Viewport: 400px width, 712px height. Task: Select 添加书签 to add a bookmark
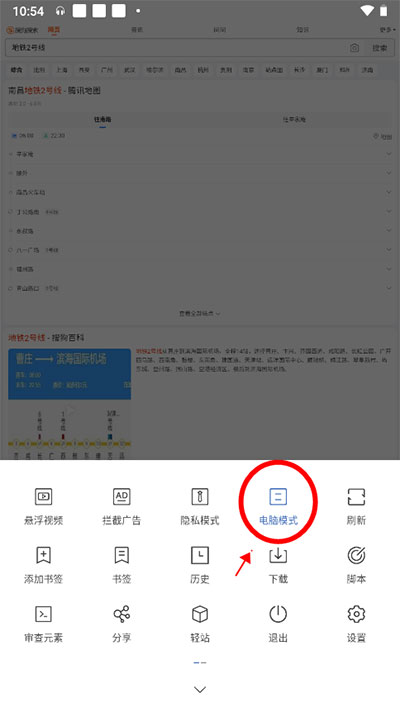[44, 565]
